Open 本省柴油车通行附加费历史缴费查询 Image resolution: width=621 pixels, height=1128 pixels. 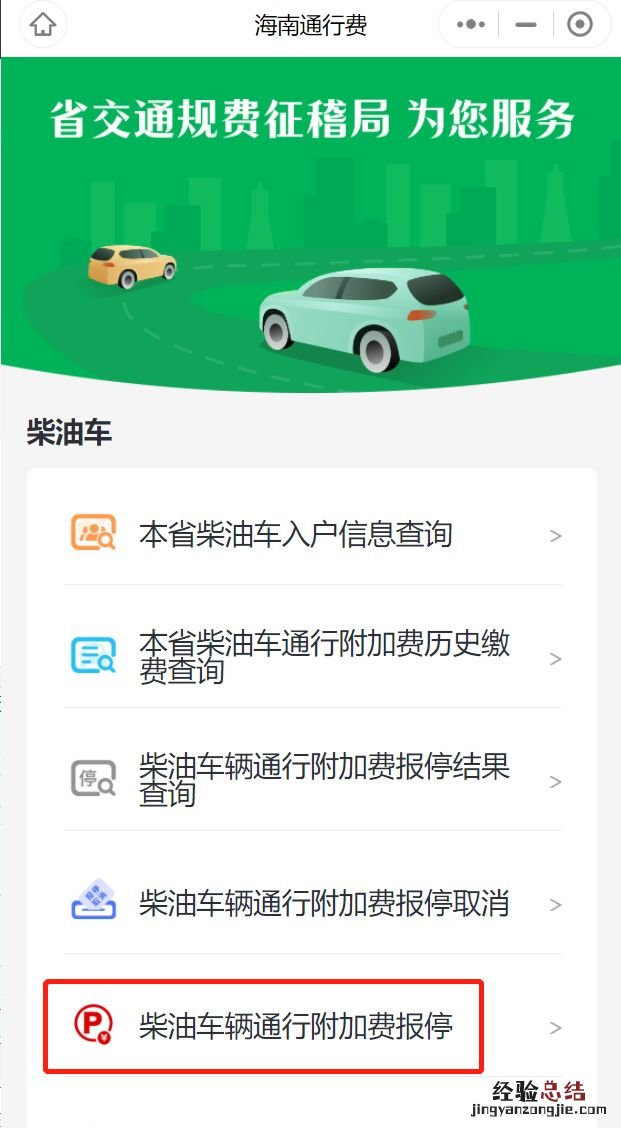tap(312, 658)
